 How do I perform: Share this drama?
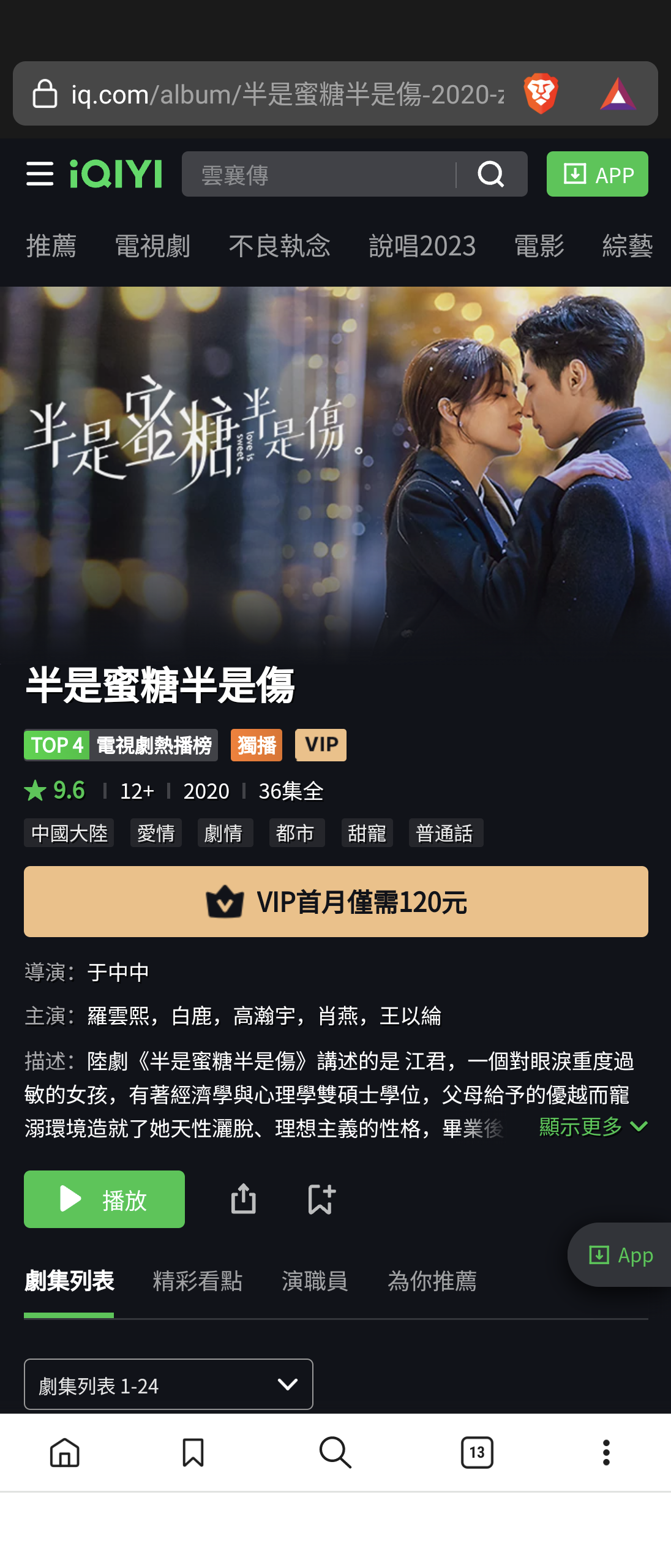click(243, 1199)
